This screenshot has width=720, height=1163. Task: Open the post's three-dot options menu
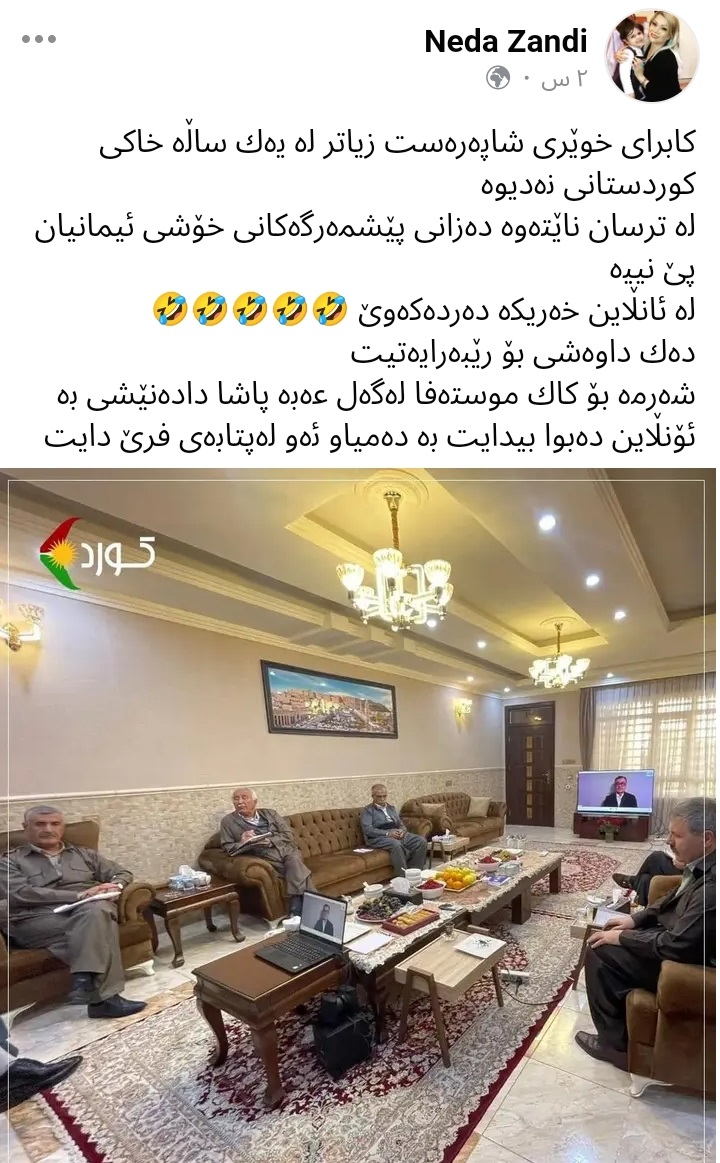tap(39, 39)
